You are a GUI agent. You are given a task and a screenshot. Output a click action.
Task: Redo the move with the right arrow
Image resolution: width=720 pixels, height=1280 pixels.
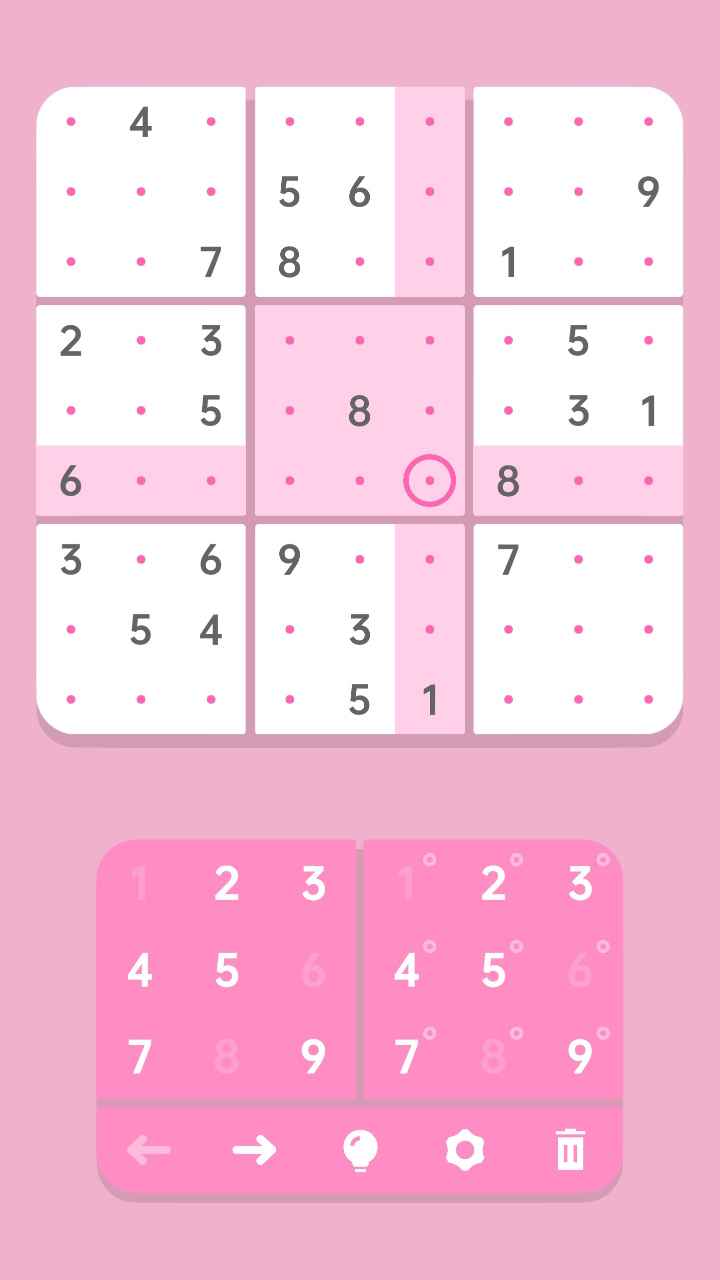pos(254,1151)
